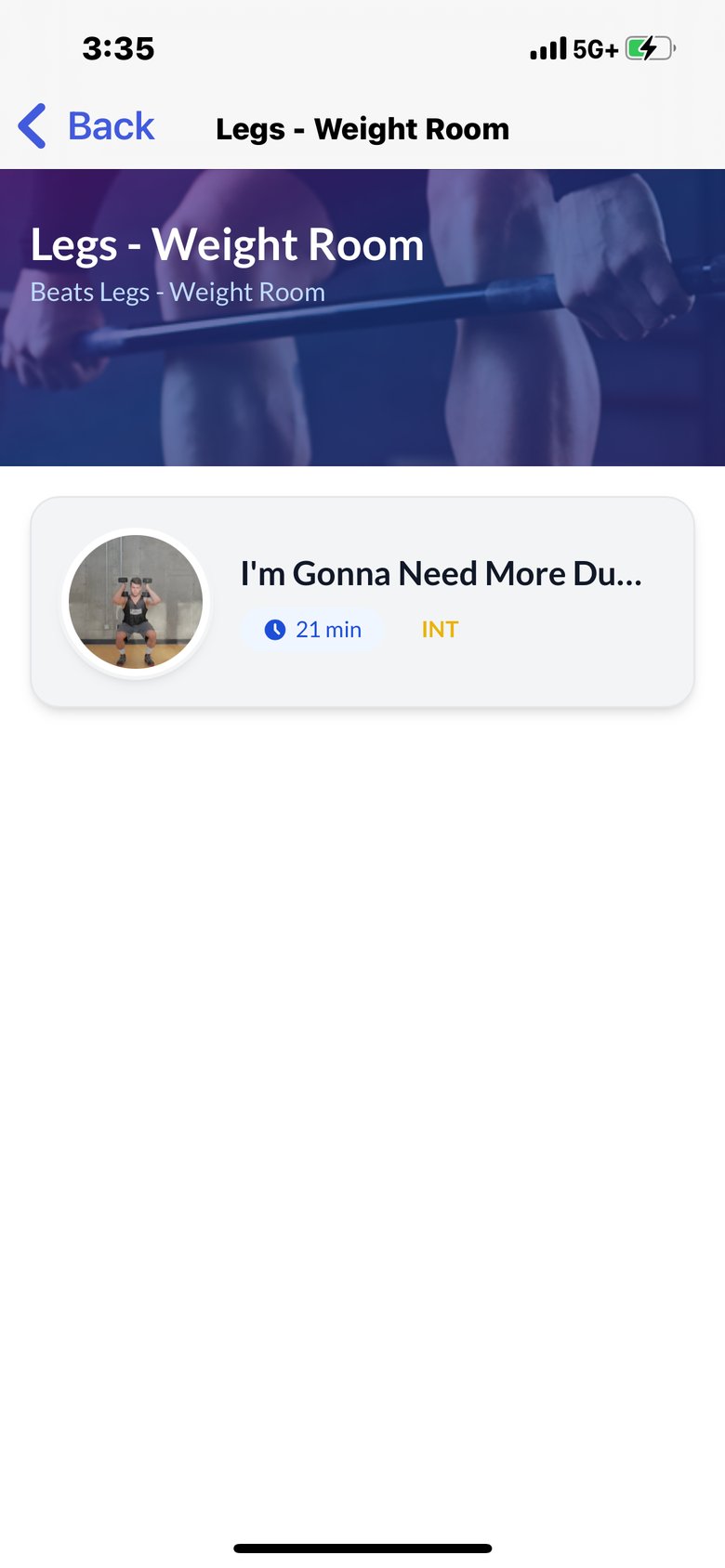Go back to the previous screen
725x1568 pixels.
click(86, 126)
